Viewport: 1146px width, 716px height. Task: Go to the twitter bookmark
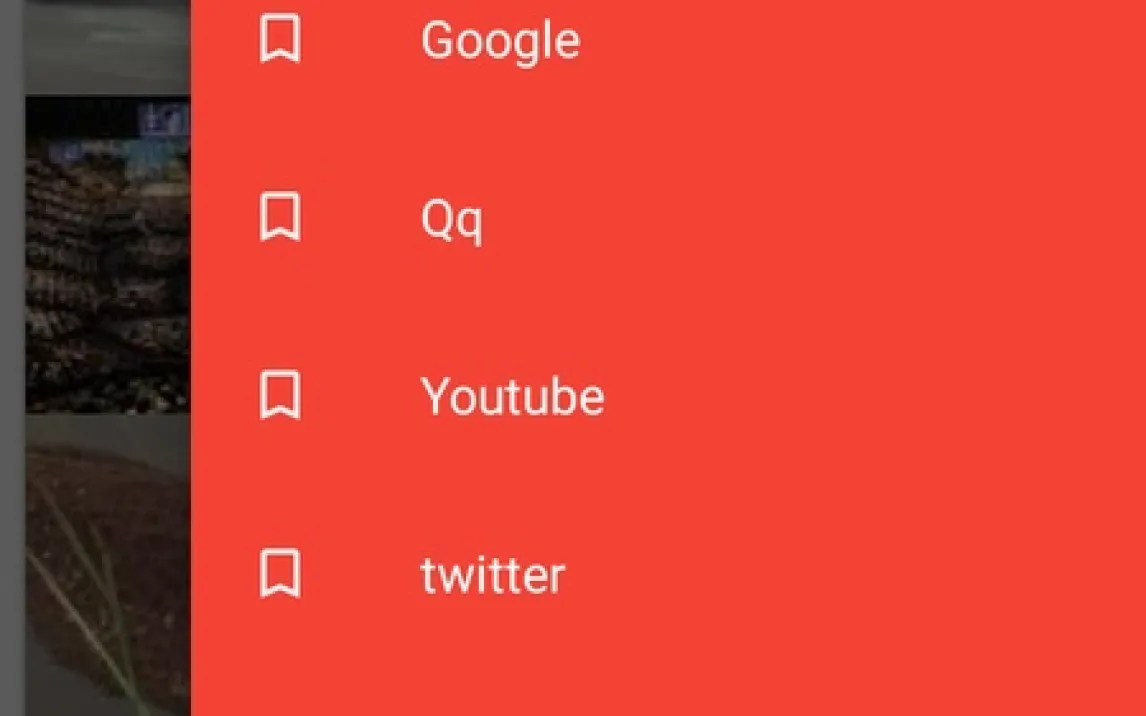pyautogui.click(x=492, y=575)
